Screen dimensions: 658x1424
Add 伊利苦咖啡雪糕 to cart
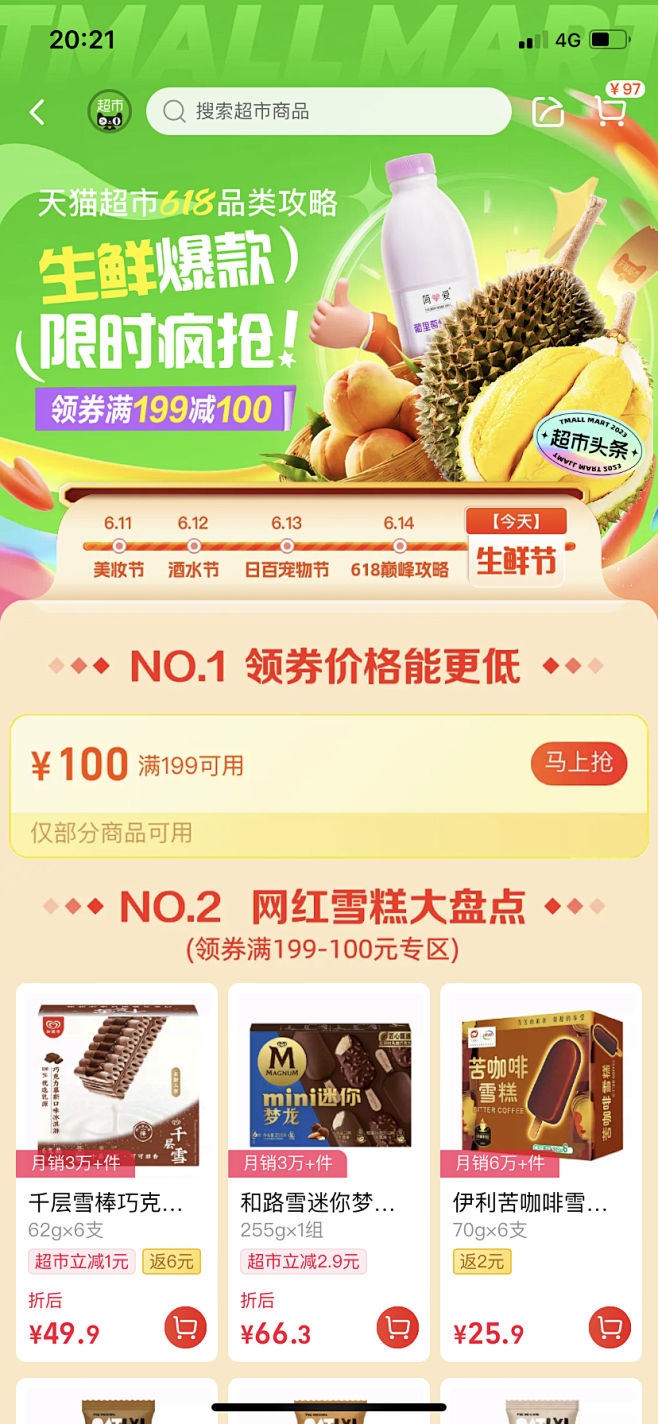(609, 1328)
